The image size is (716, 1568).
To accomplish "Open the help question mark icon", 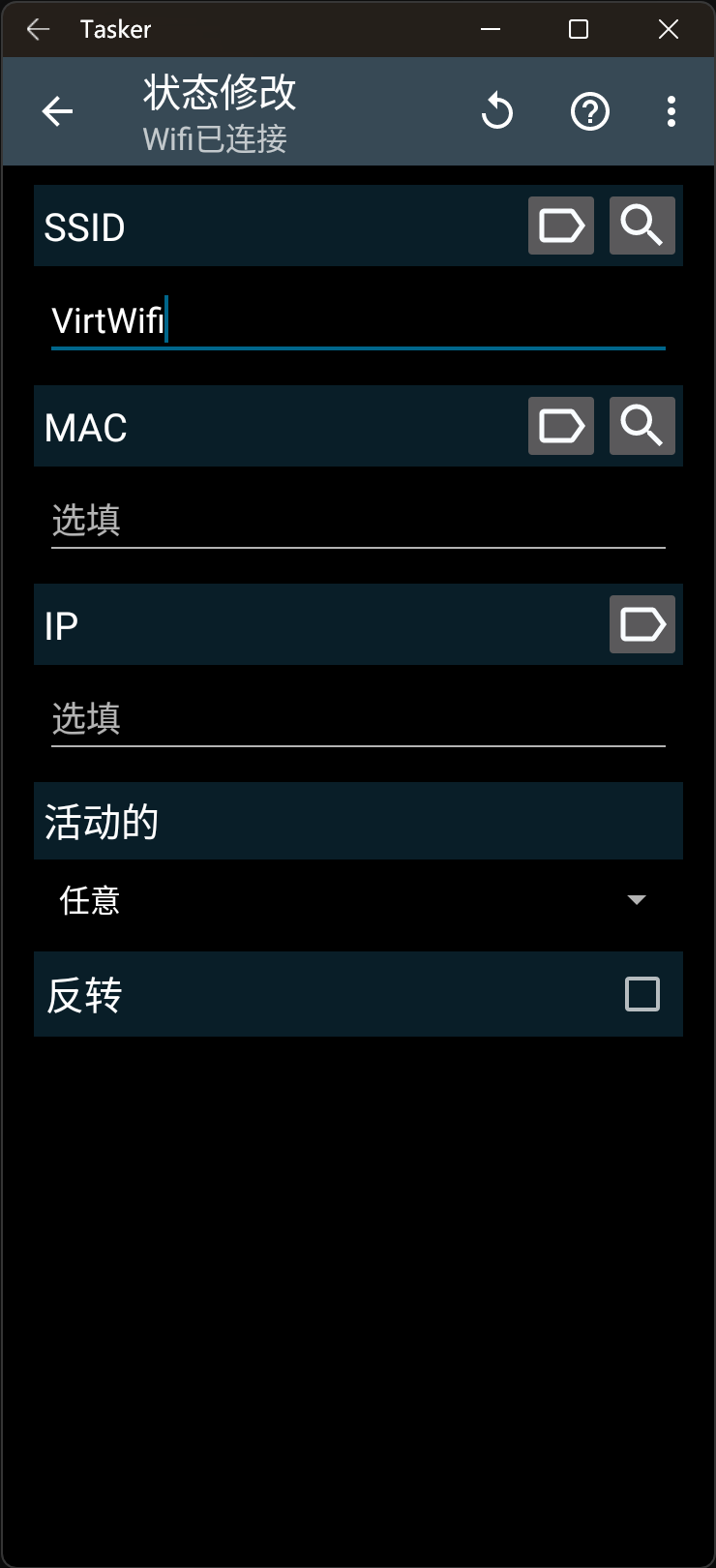I will click(x=590, y=112).
